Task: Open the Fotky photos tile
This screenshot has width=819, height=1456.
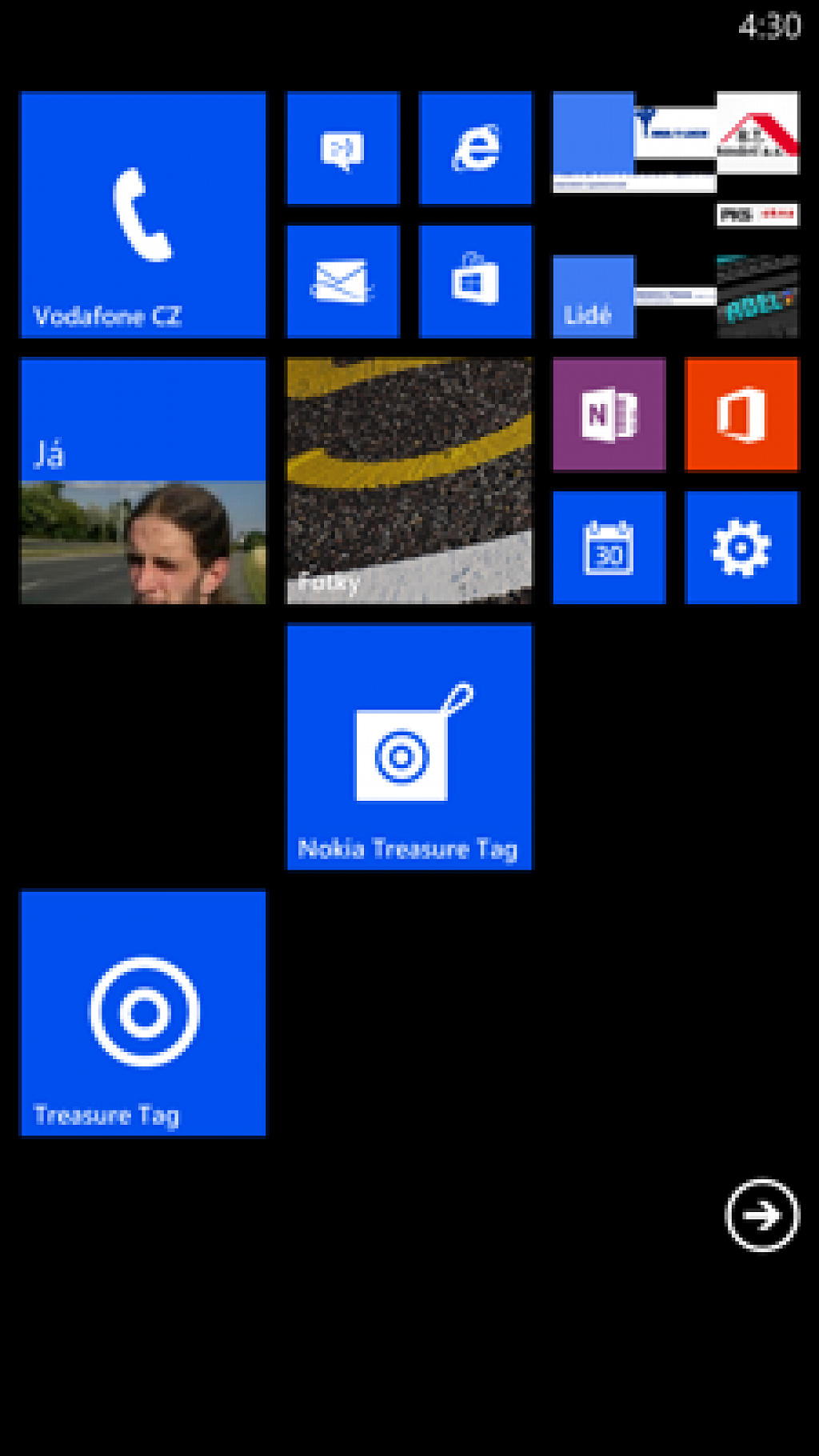Action: coord(409,481)
